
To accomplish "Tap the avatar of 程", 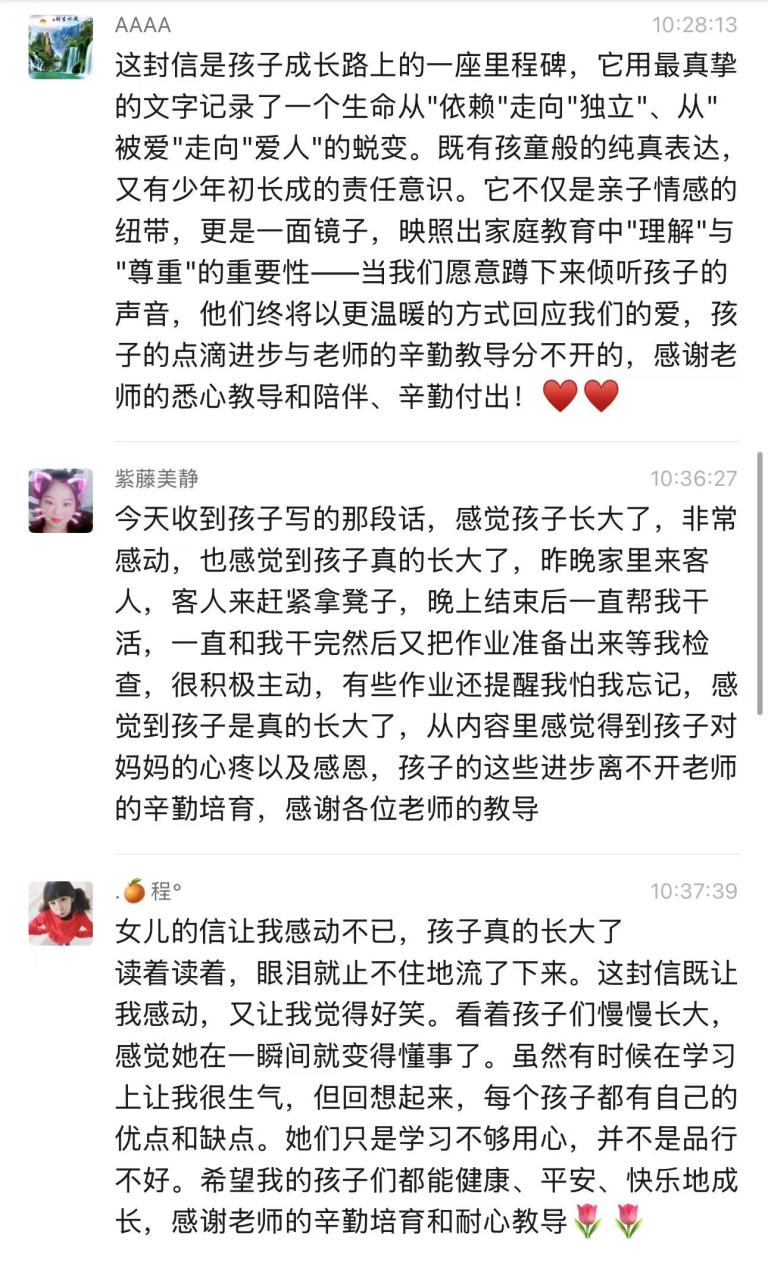I will click(x=60, y=913).
